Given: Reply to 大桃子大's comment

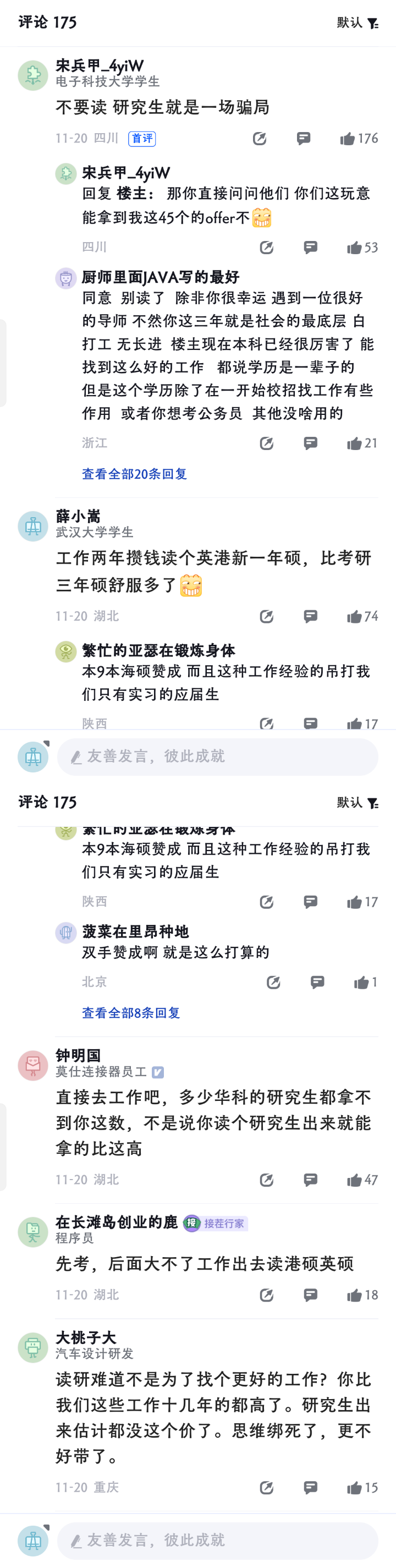Looking at the screenshot, I should (310, 1488).
